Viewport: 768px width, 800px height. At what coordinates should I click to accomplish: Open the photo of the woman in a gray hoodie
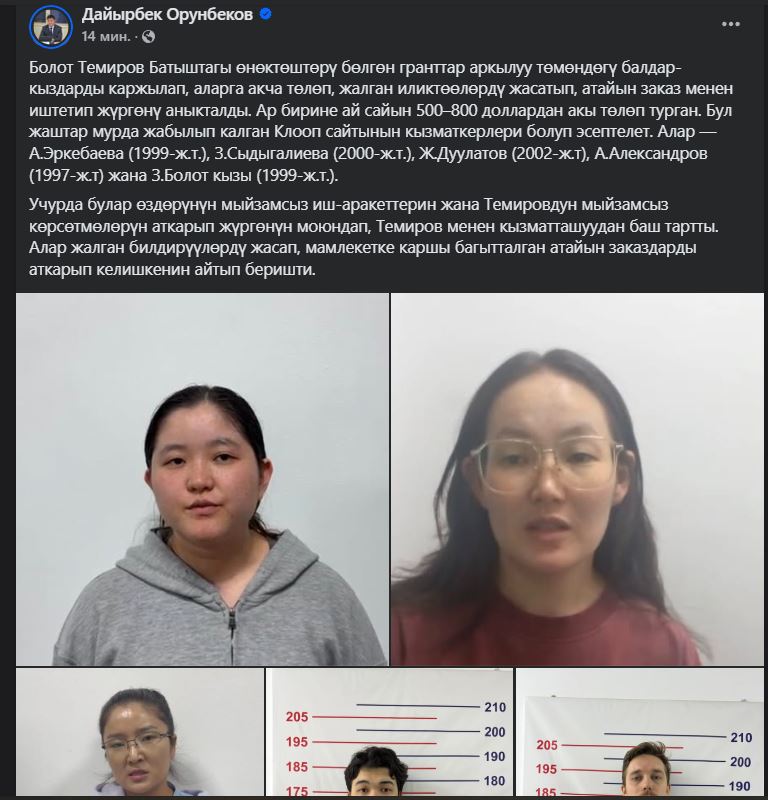(203, 478)
